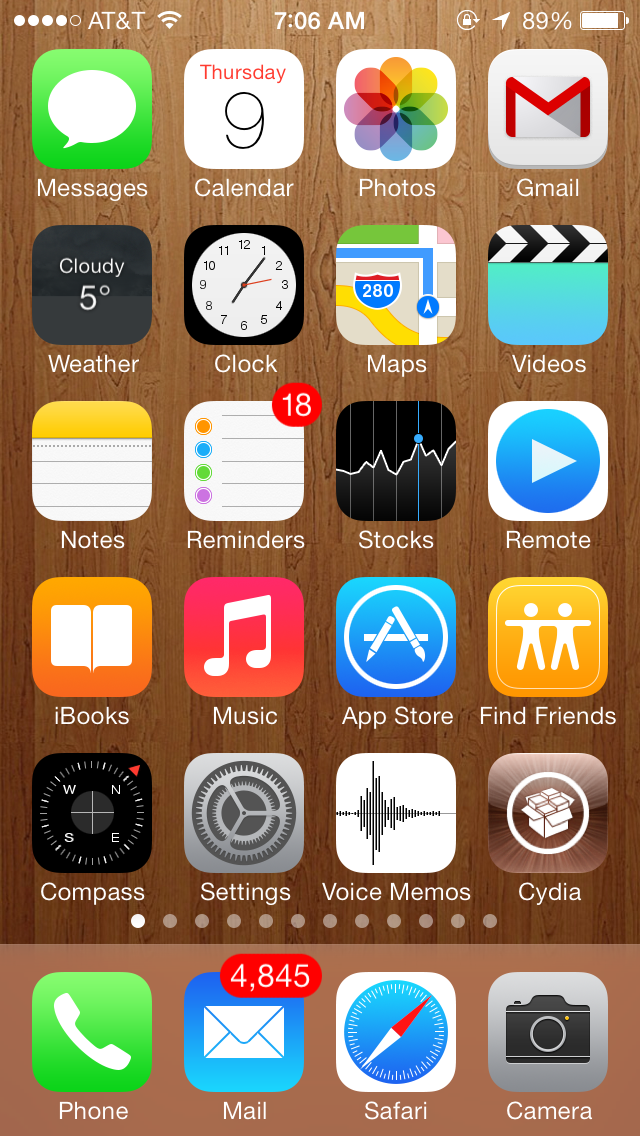The width and height of the screenshot is (640, 1136).
Task: Open the Clock app
Action: pyautogui.click(x=244, y=286)
